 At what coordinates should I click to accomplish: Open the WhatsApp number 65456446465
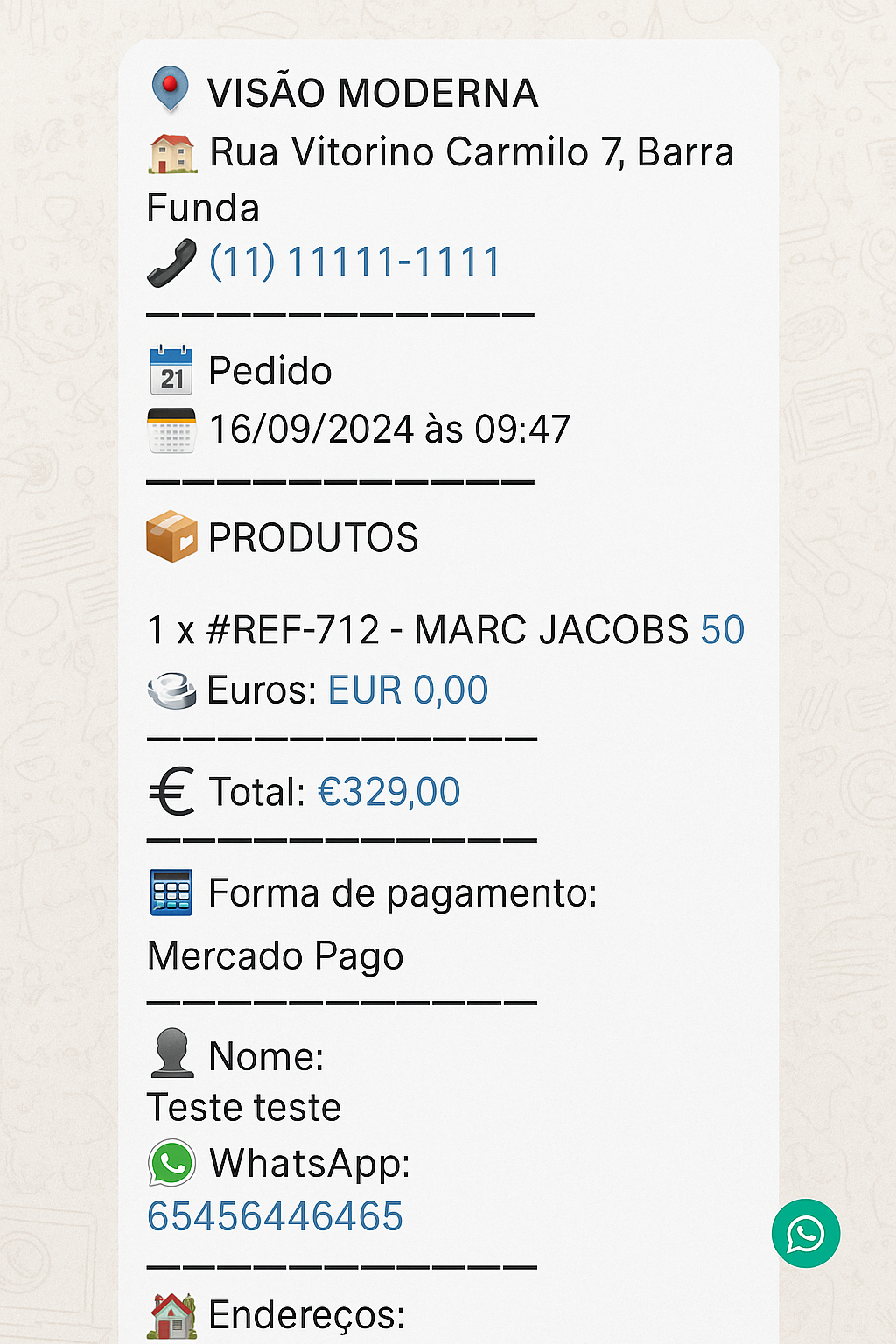[x=275, y=1216]
